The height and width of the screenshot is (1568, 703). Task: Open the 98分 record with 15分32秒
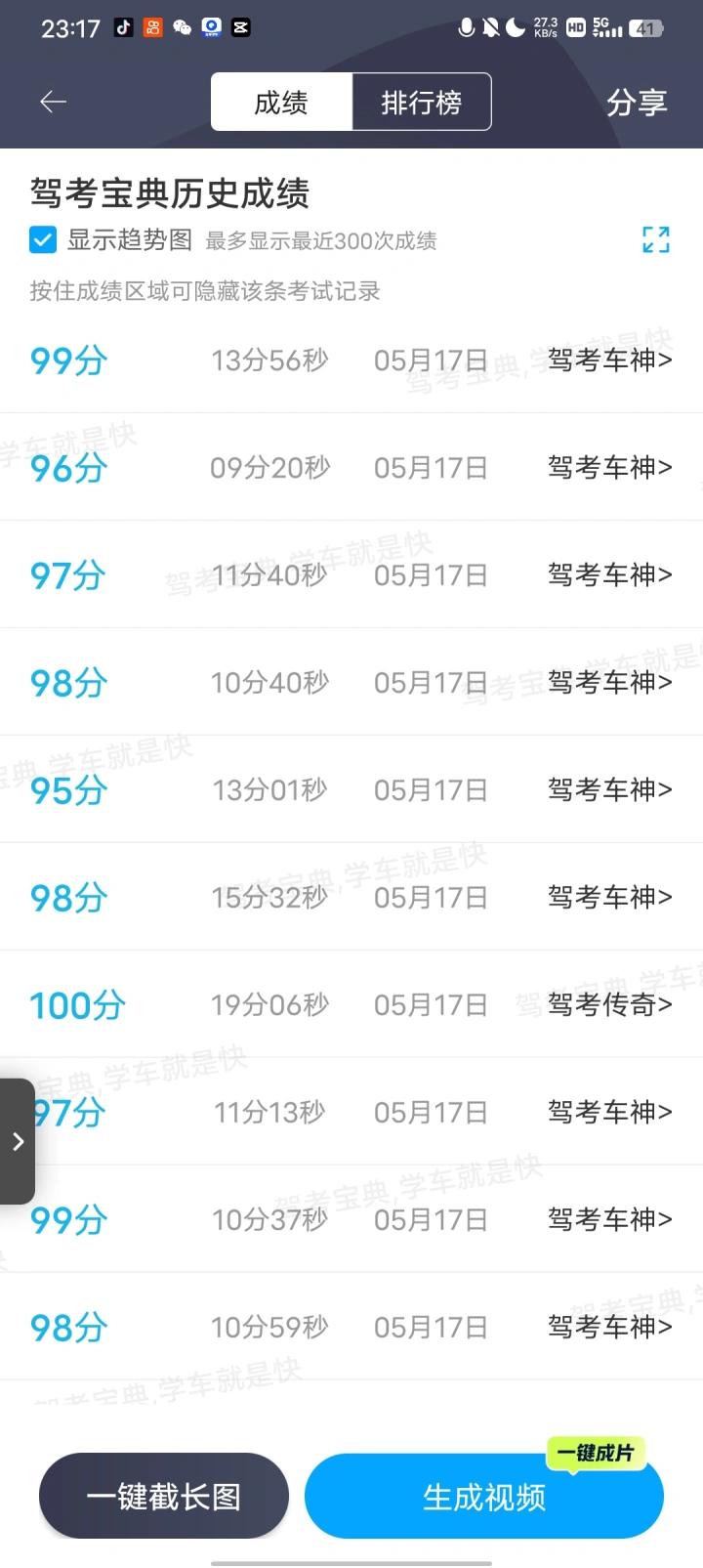351,897
